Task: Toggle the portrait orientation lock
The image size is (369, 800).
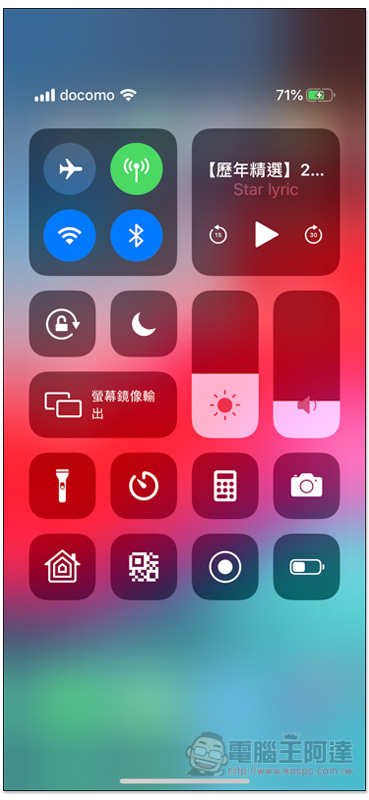Action: pos(62,323)
